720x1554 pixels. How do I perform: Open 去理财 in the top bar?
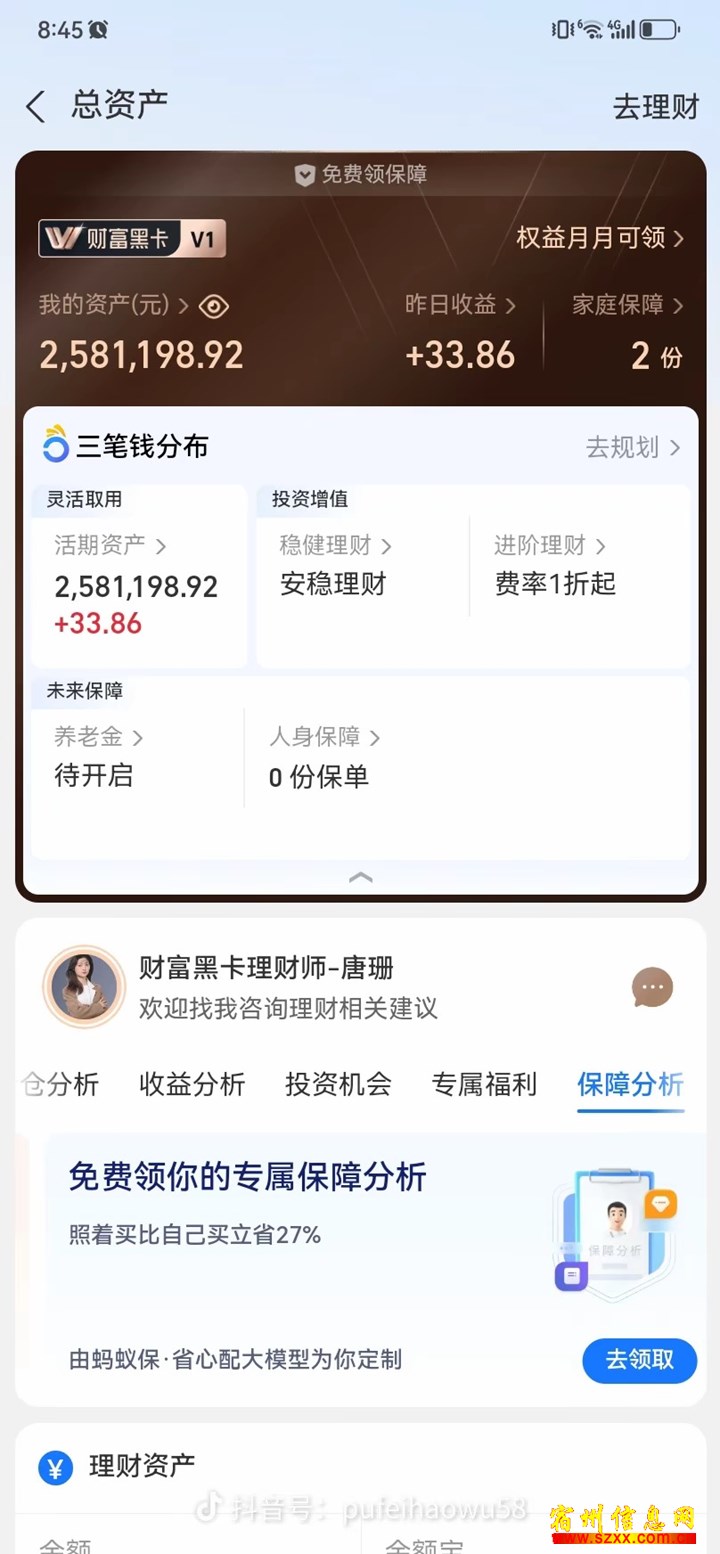655,107
